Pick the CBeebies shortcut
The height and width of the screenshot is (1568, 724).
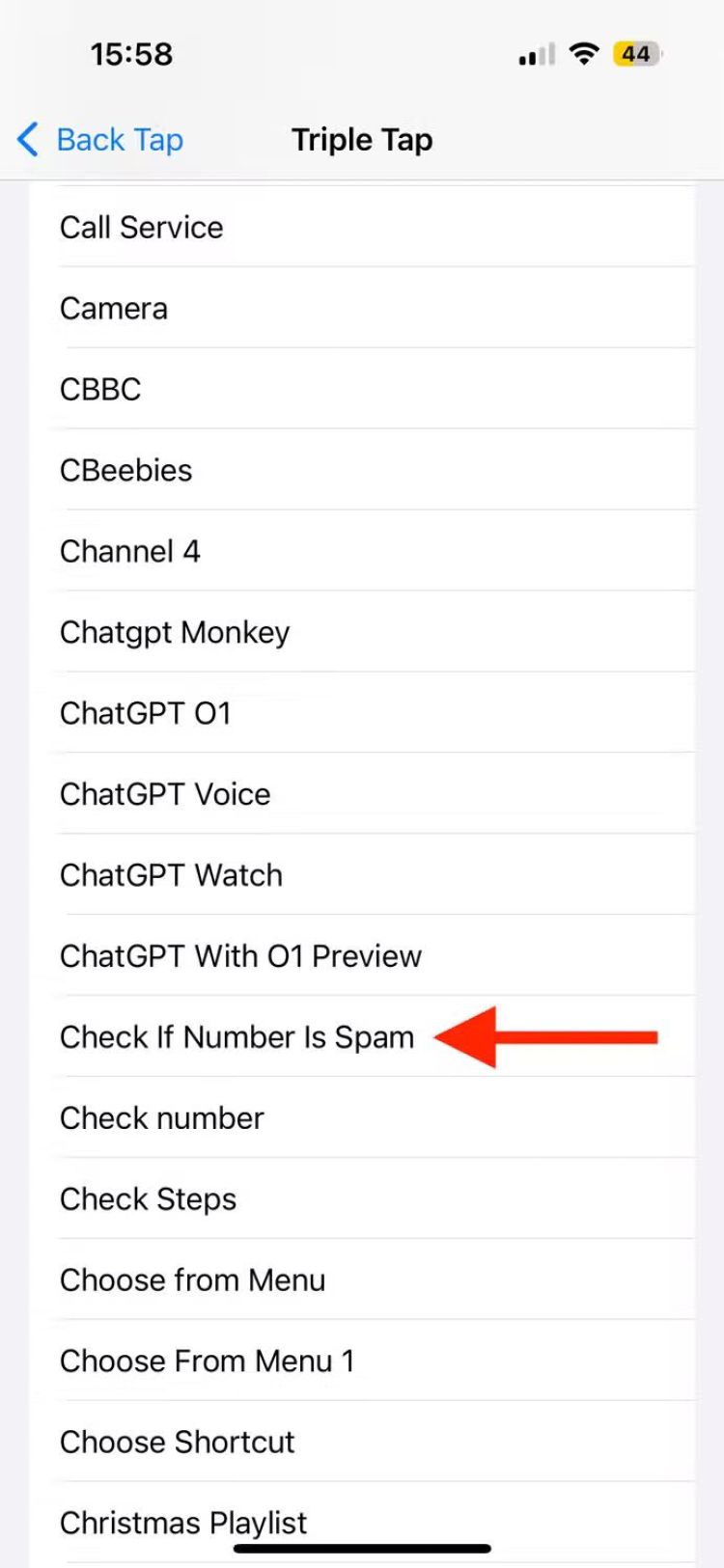pyautogui.click(x=125, y=471)
